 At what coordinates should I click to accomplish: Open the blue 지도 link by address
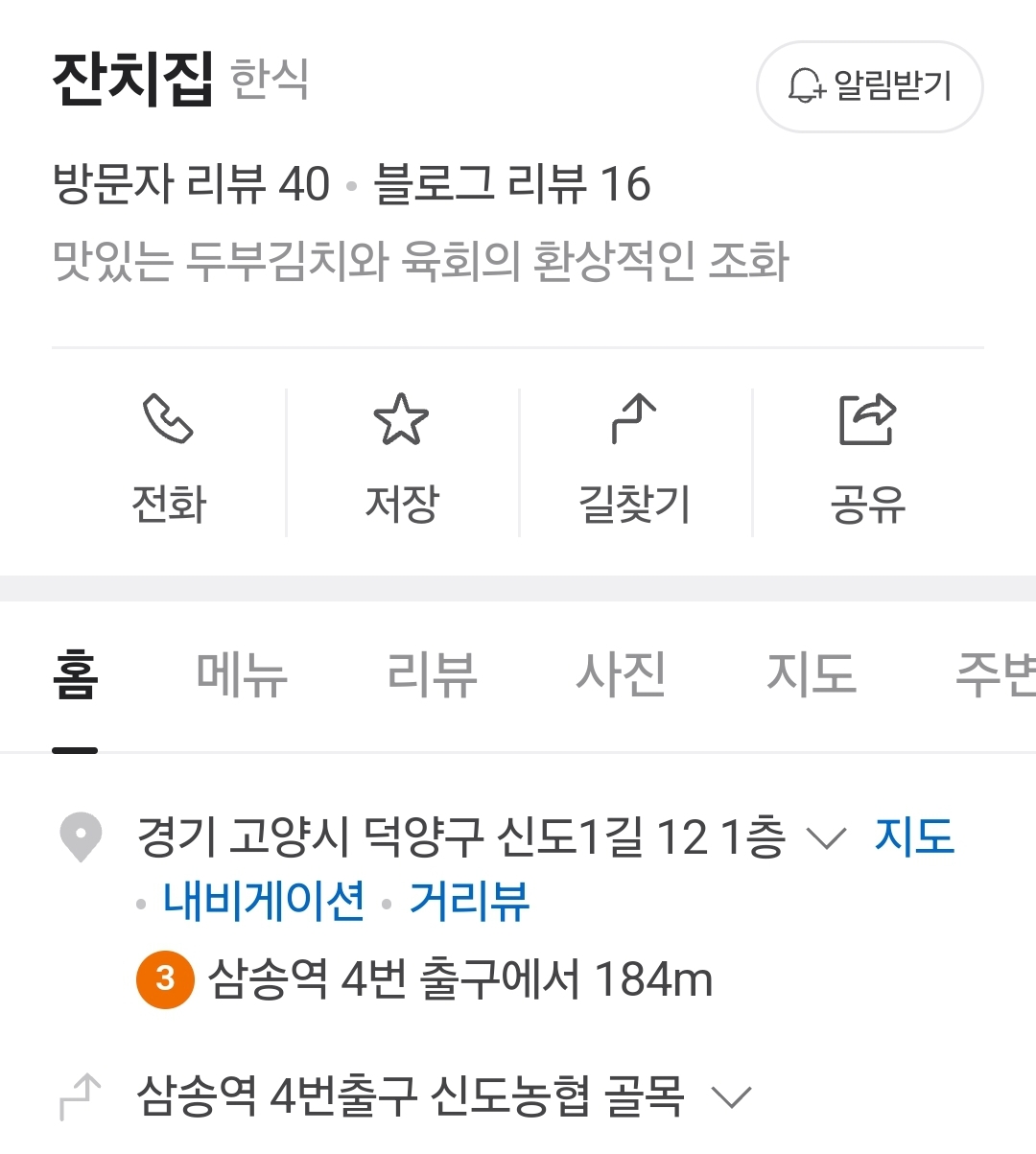(914, 836)
